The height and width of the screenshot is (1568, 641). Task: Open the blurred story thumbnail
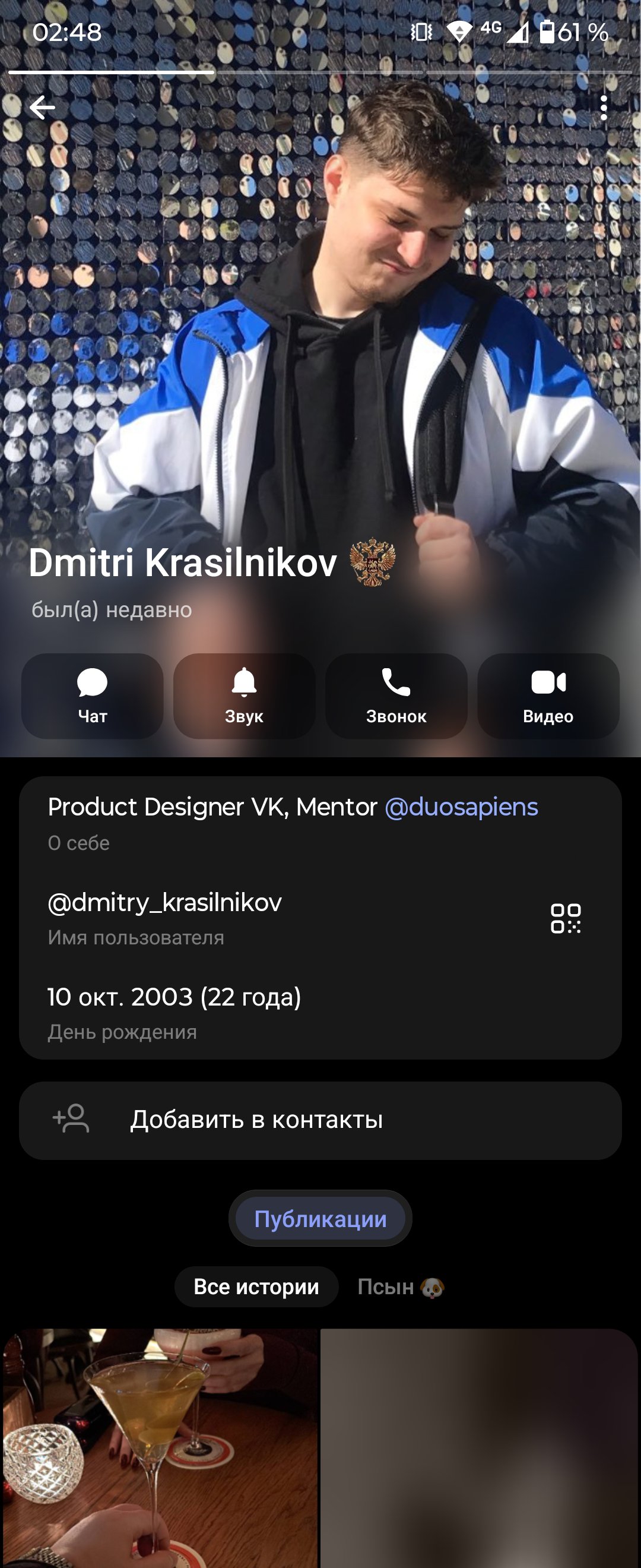479,1447
